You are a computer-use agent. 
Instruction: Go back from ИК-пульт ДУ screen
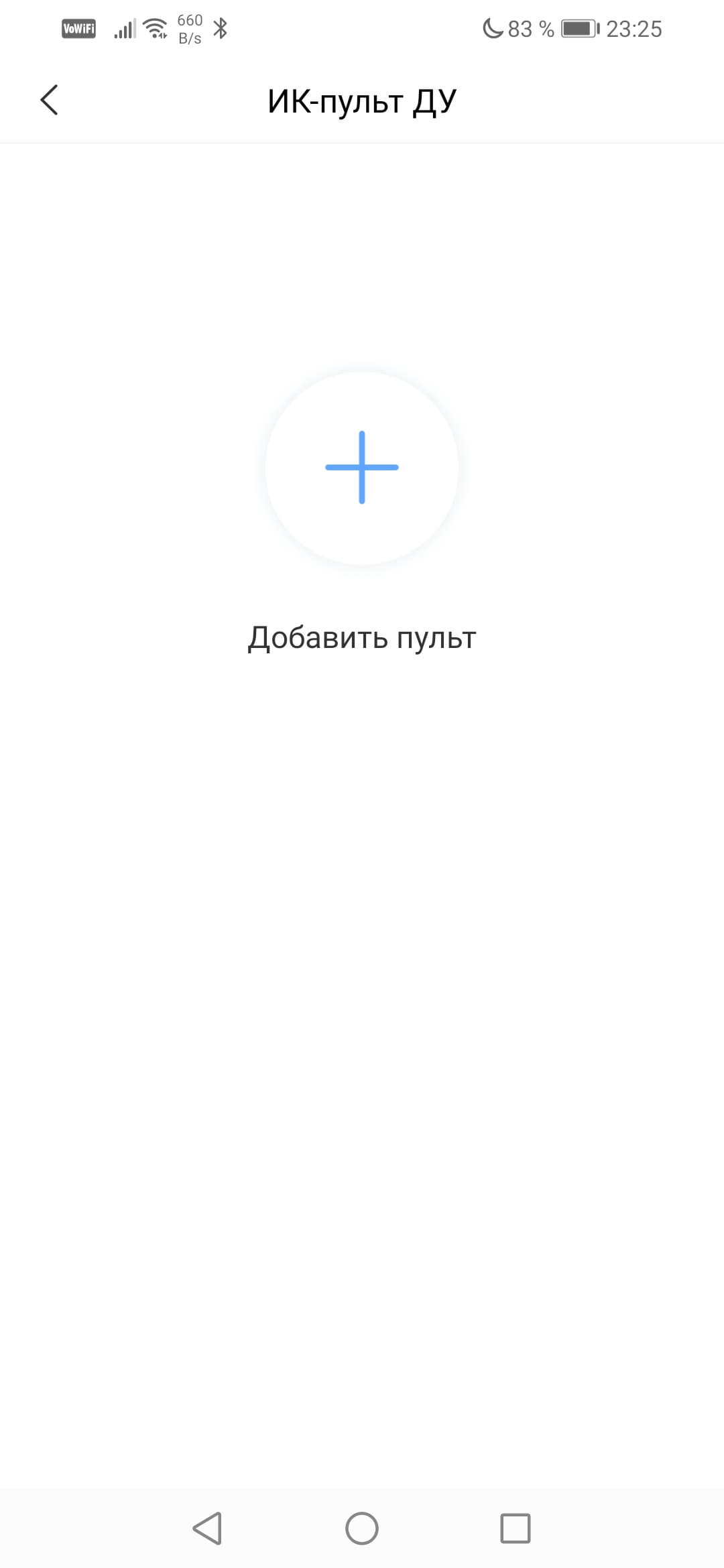pyautogui.click(x=49, y=101)
